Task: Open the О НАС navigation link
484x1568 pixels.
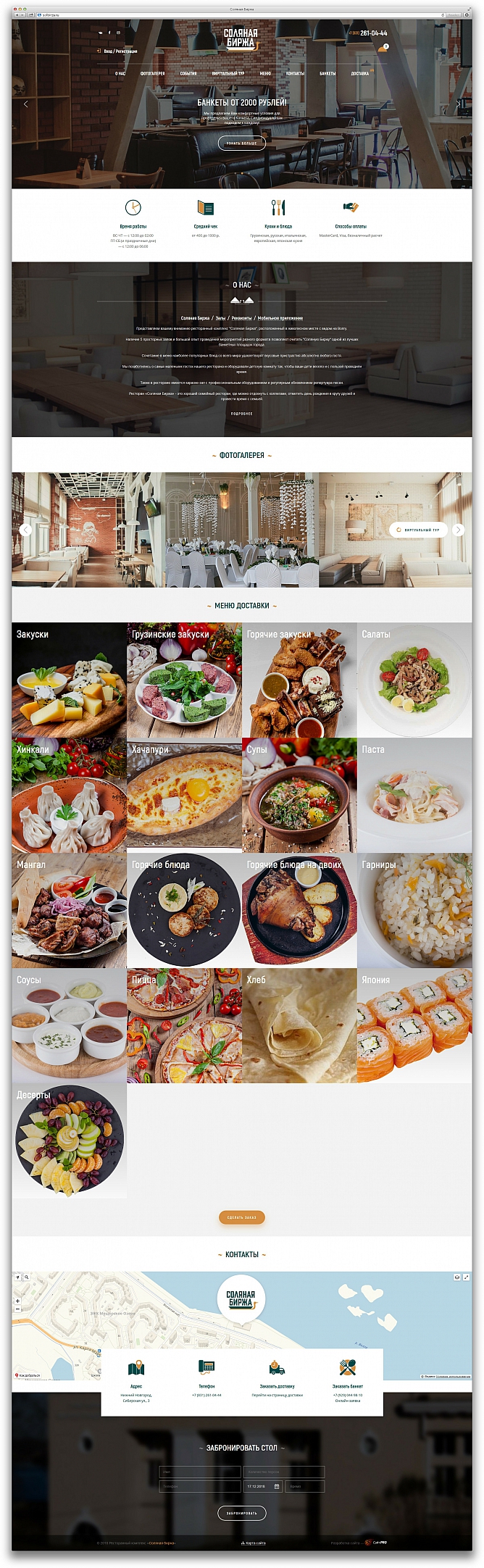Action: pyautogui.click(x=120, y=73)
